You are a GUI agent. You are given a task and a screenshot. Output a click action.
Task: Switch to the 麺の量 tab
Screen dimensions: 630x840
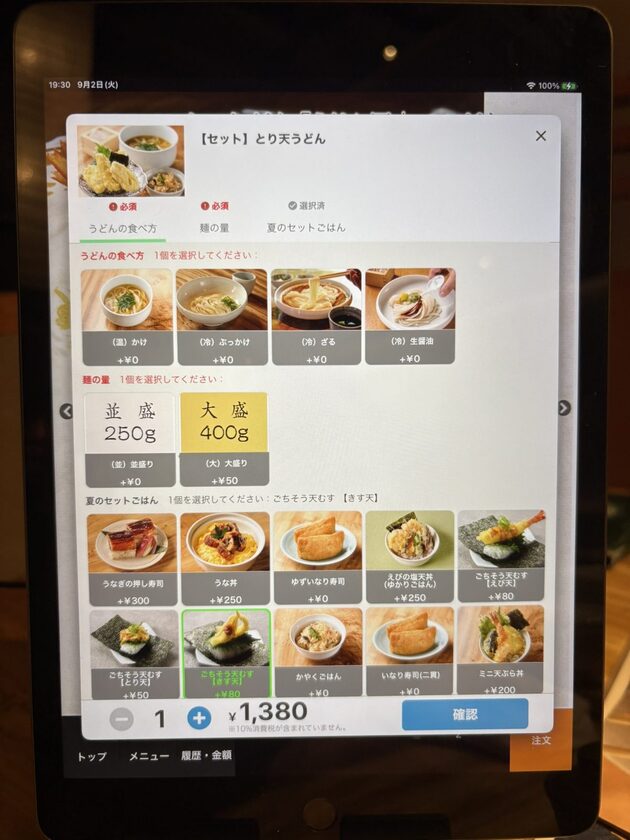(x=212, y=227)
